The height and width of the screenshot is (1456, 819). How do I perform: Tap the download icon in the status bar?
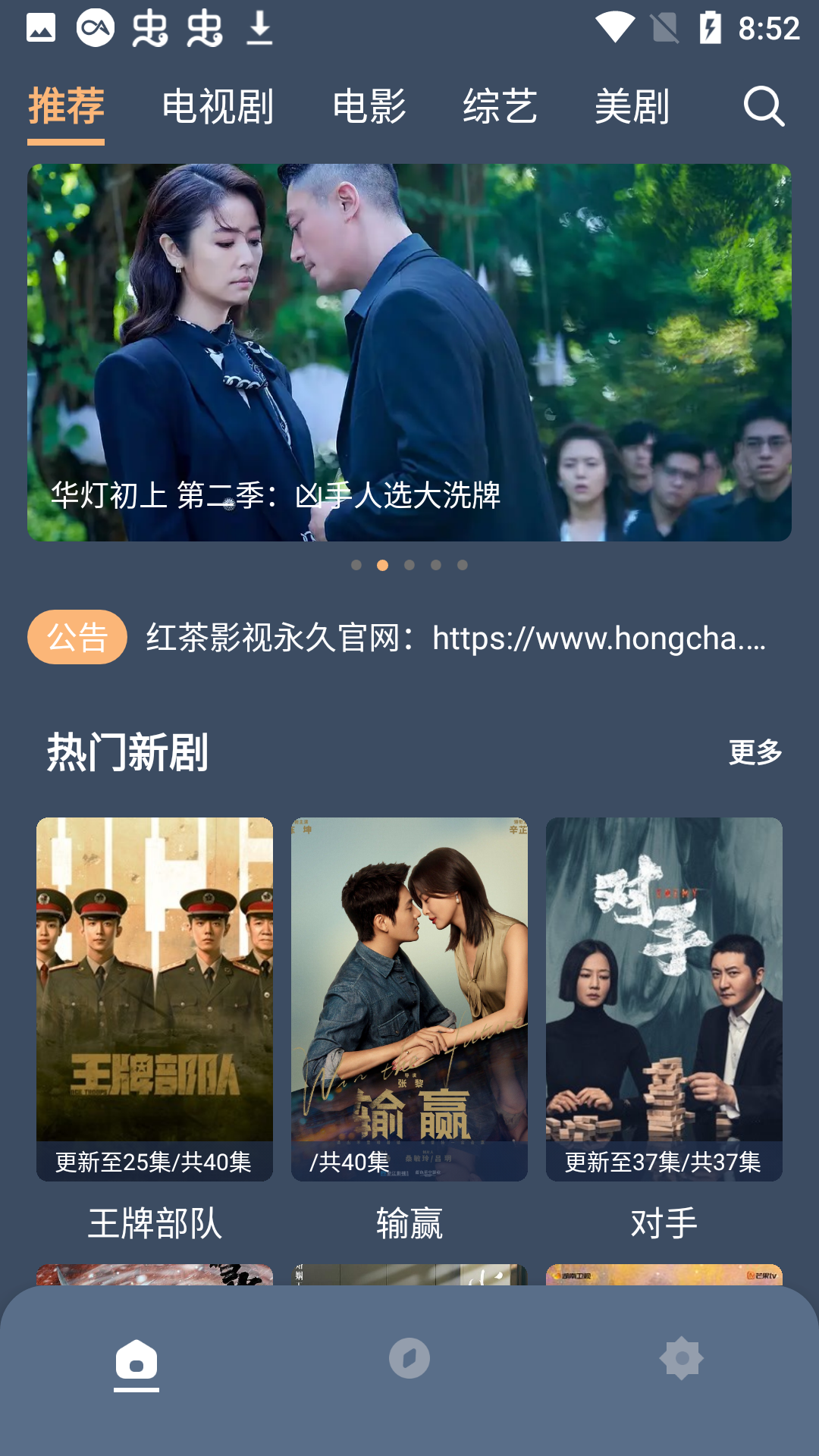262,29
